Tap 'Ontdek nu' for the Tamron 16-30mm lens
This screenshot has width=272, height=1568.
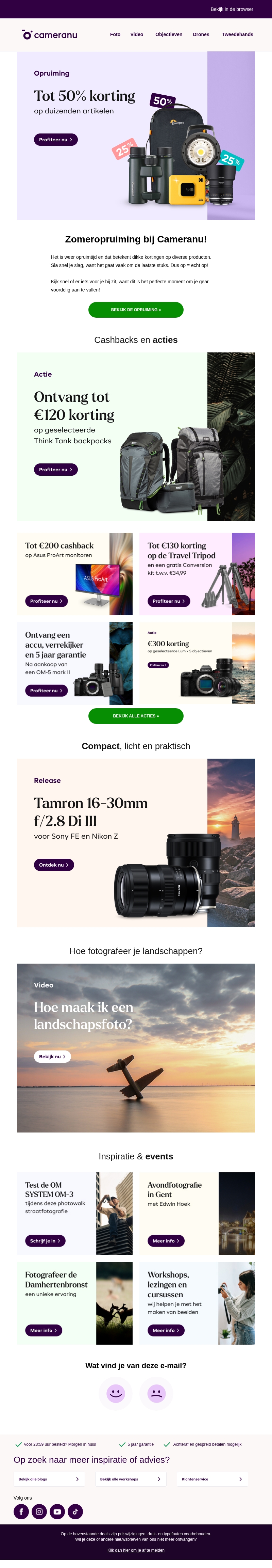53,864
